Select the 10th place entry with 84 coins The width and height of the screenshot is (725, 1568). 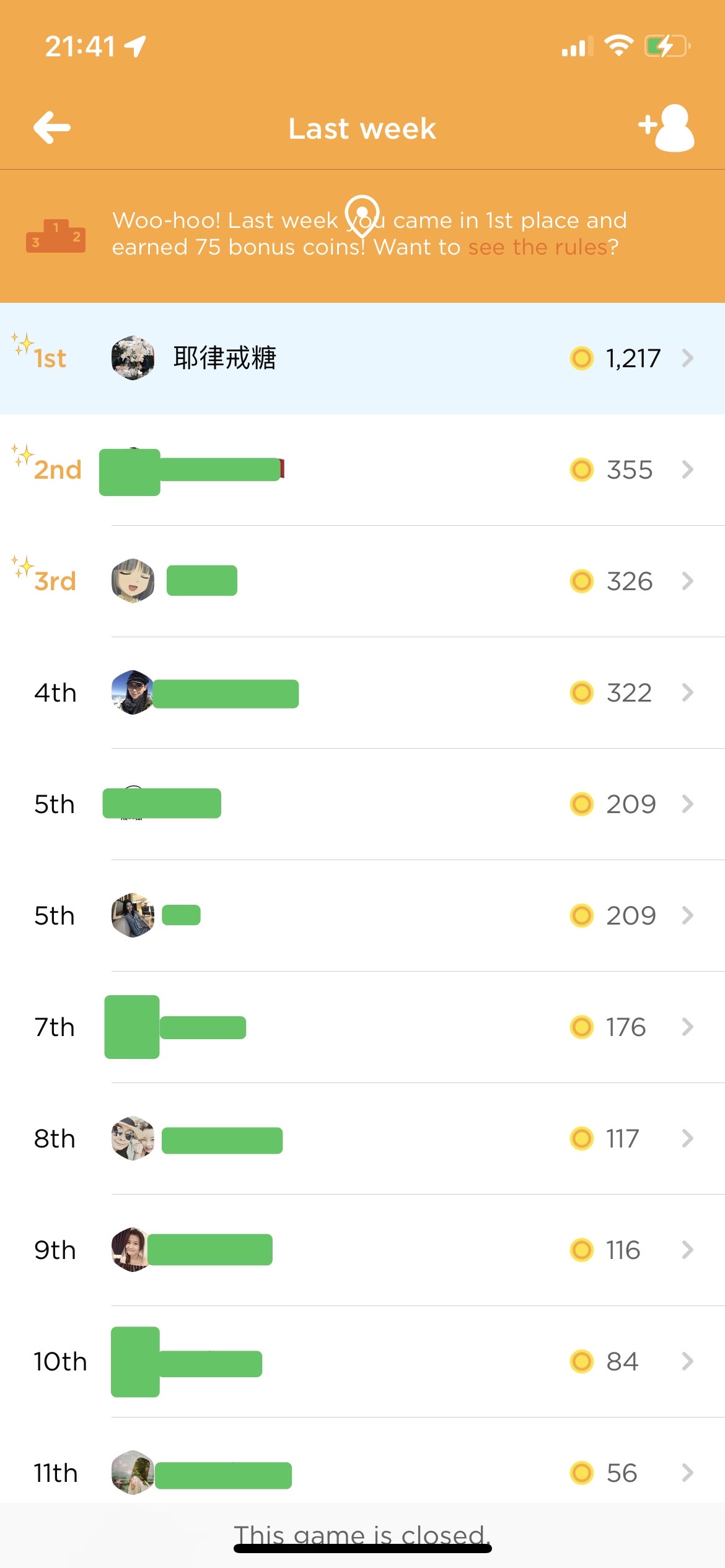coord(362,1361)
